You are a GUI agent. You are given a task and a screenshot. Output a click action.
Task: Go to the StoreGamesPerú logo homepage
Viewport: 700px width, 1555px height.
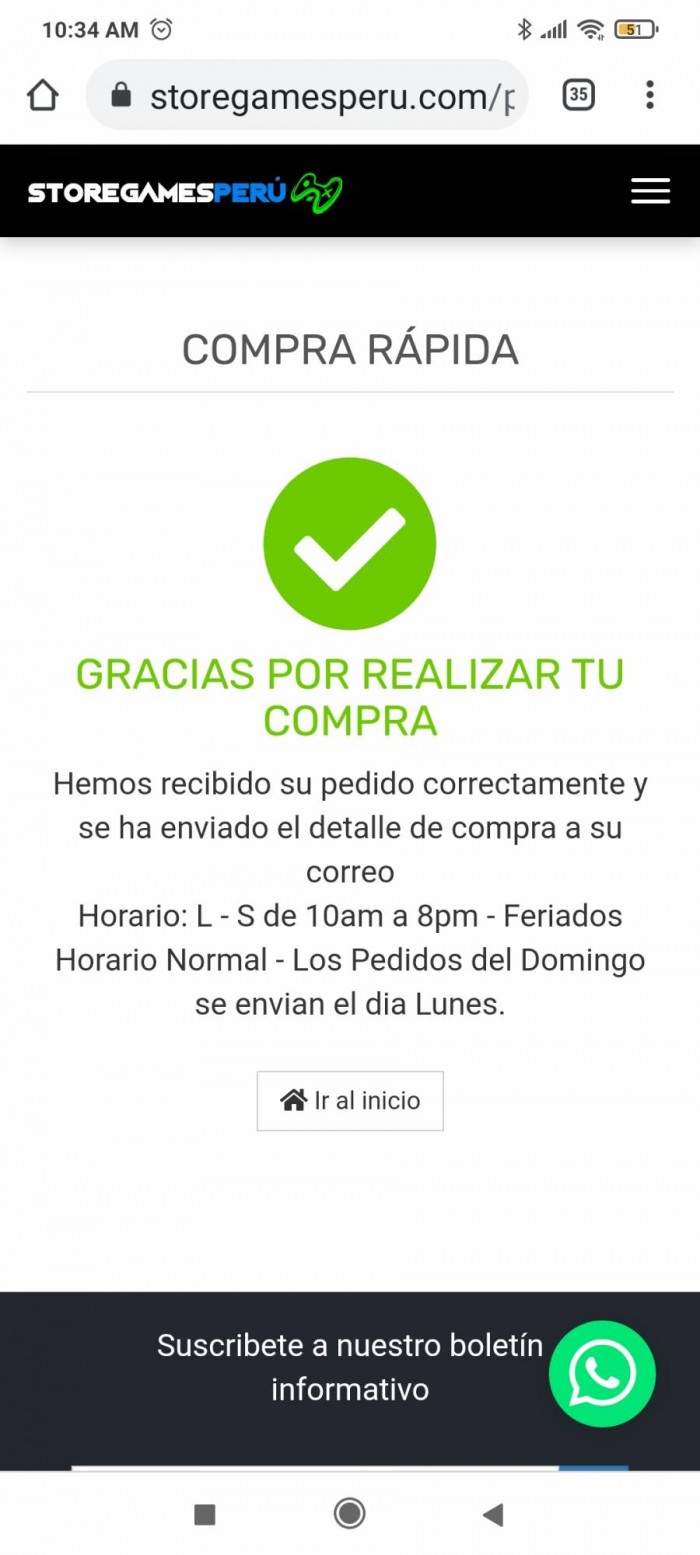(x=186, y=192)
